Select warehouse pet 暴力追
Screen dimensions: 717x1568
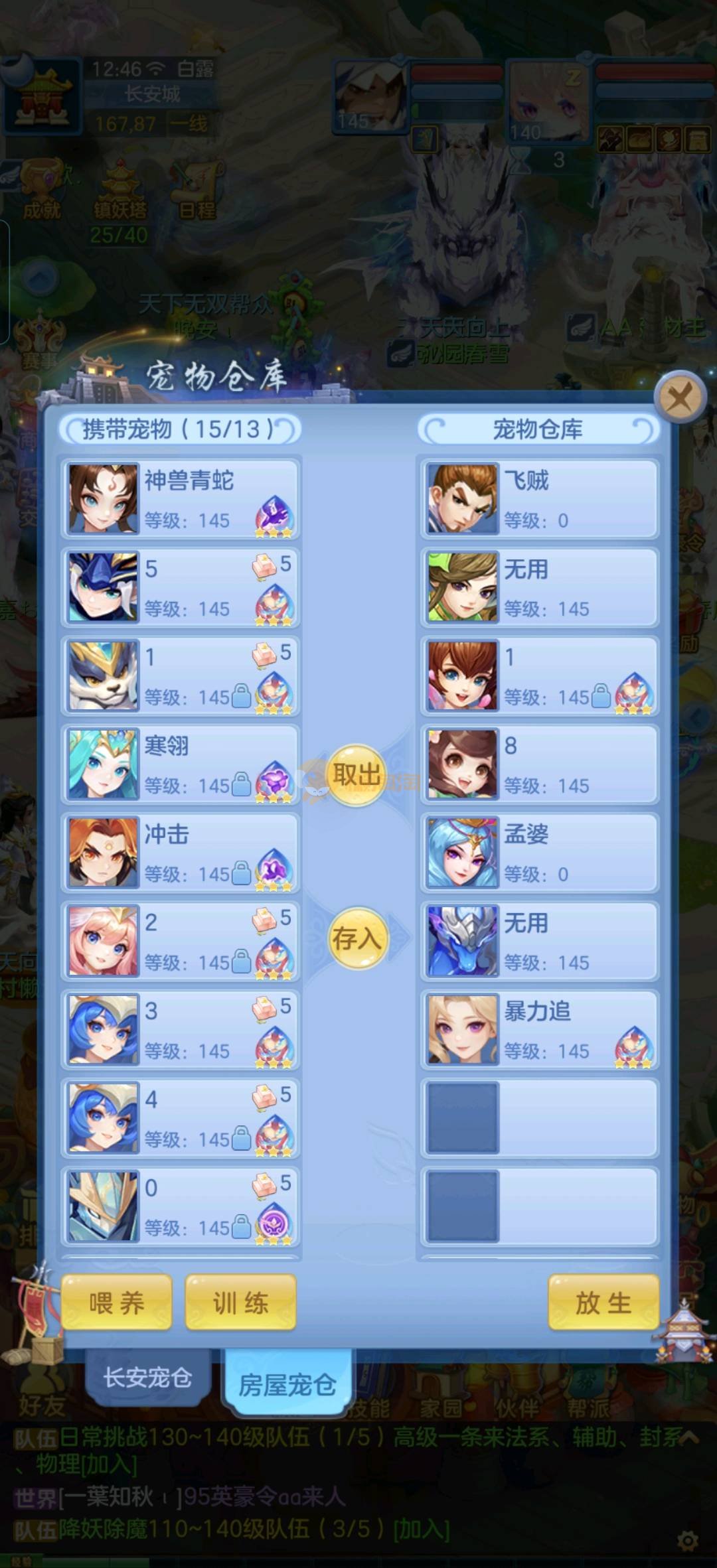click(x=539, y=1029)
